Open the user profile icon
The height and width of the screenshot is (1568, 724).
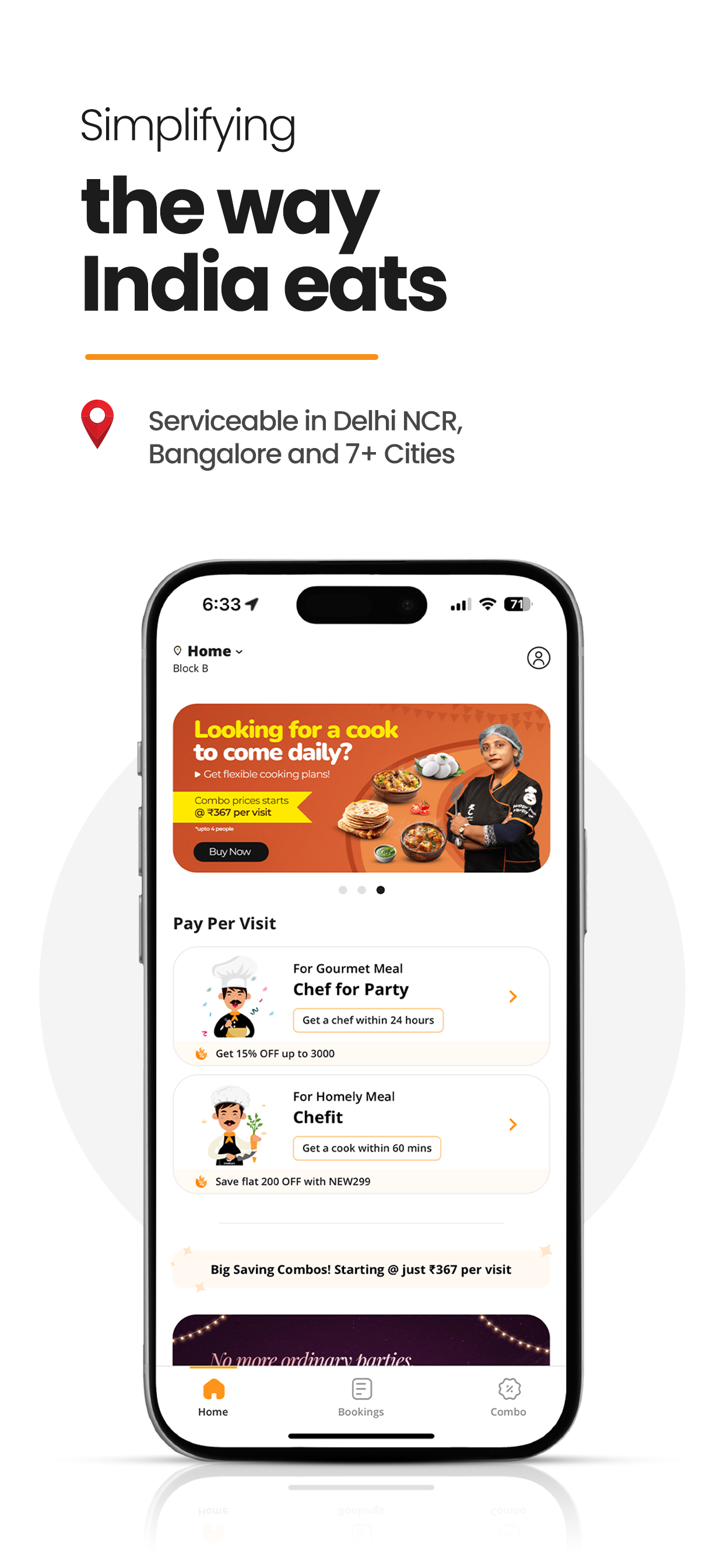(x=539, y=659)
